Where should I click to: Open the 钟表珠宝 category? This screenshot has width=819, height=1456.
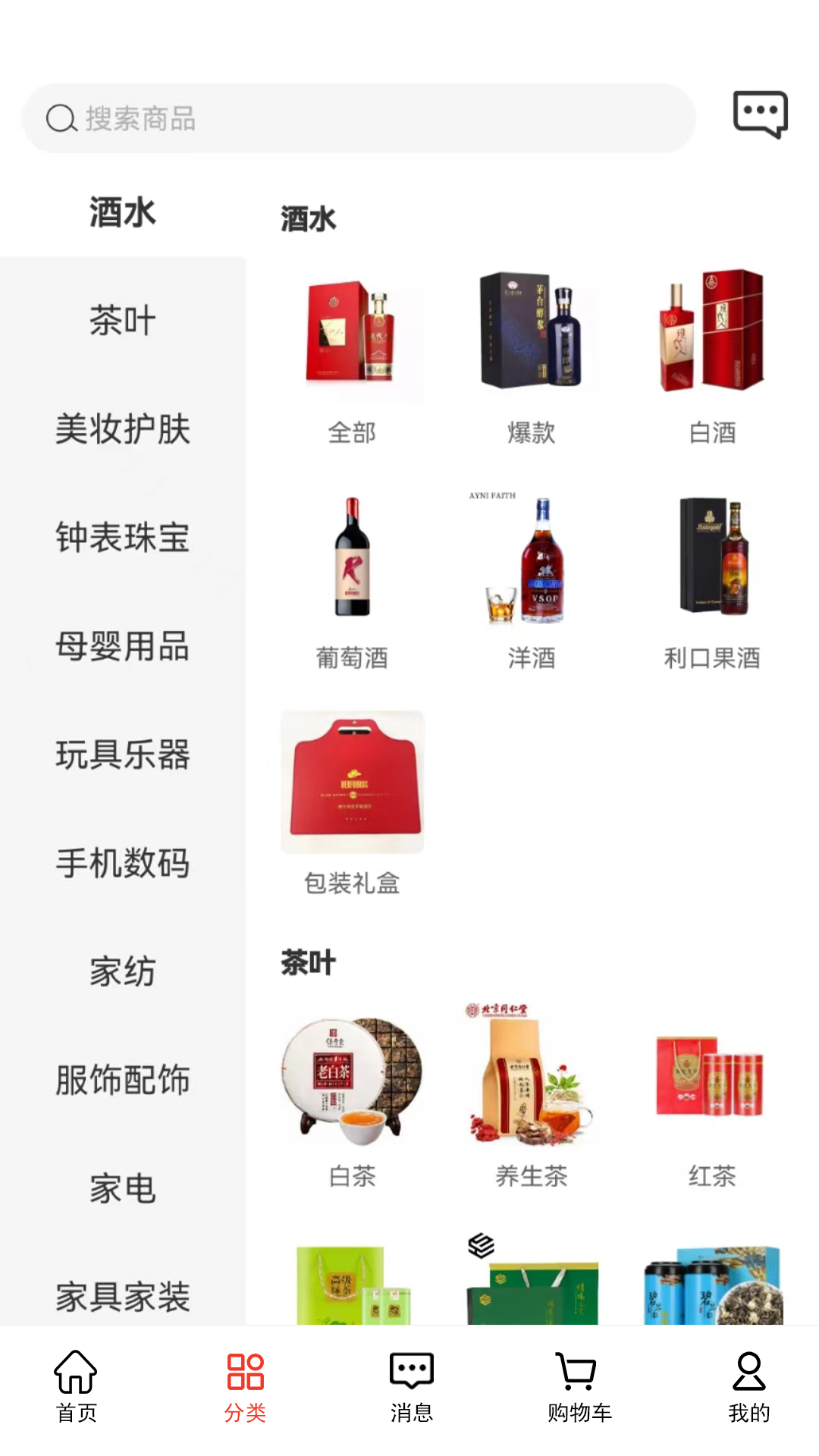[122, 538]
